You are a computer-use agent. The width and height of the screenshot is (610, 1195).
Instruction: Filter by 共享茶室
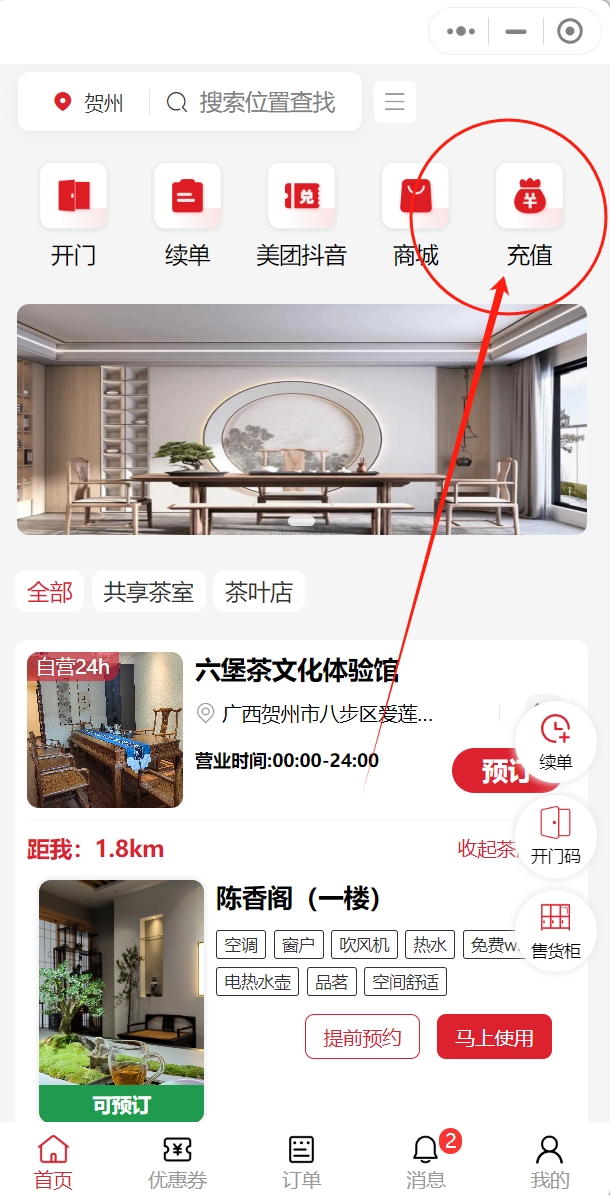click(x=148, y=592)
